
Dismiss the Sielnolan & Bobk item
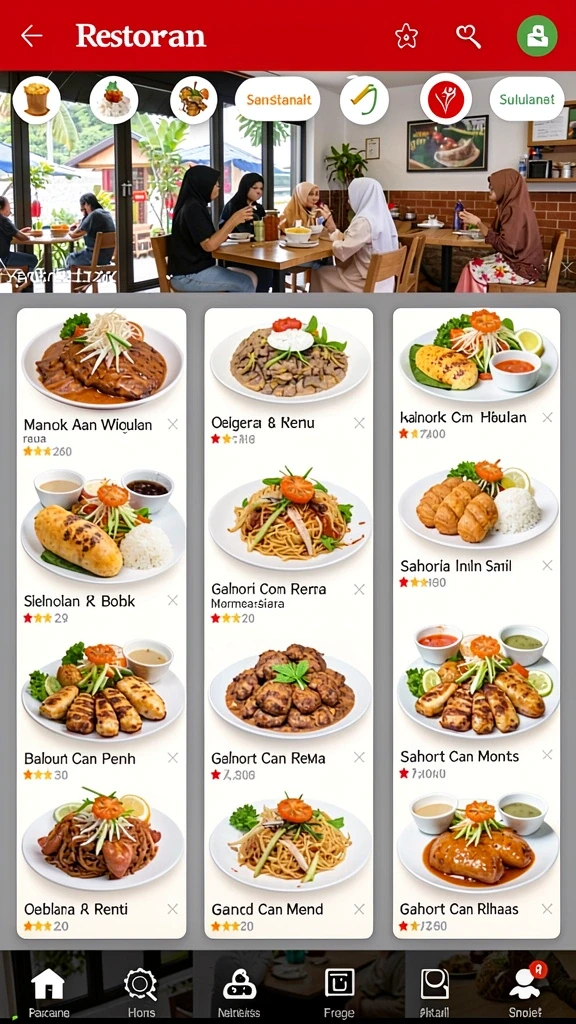(x=172, y=600)
